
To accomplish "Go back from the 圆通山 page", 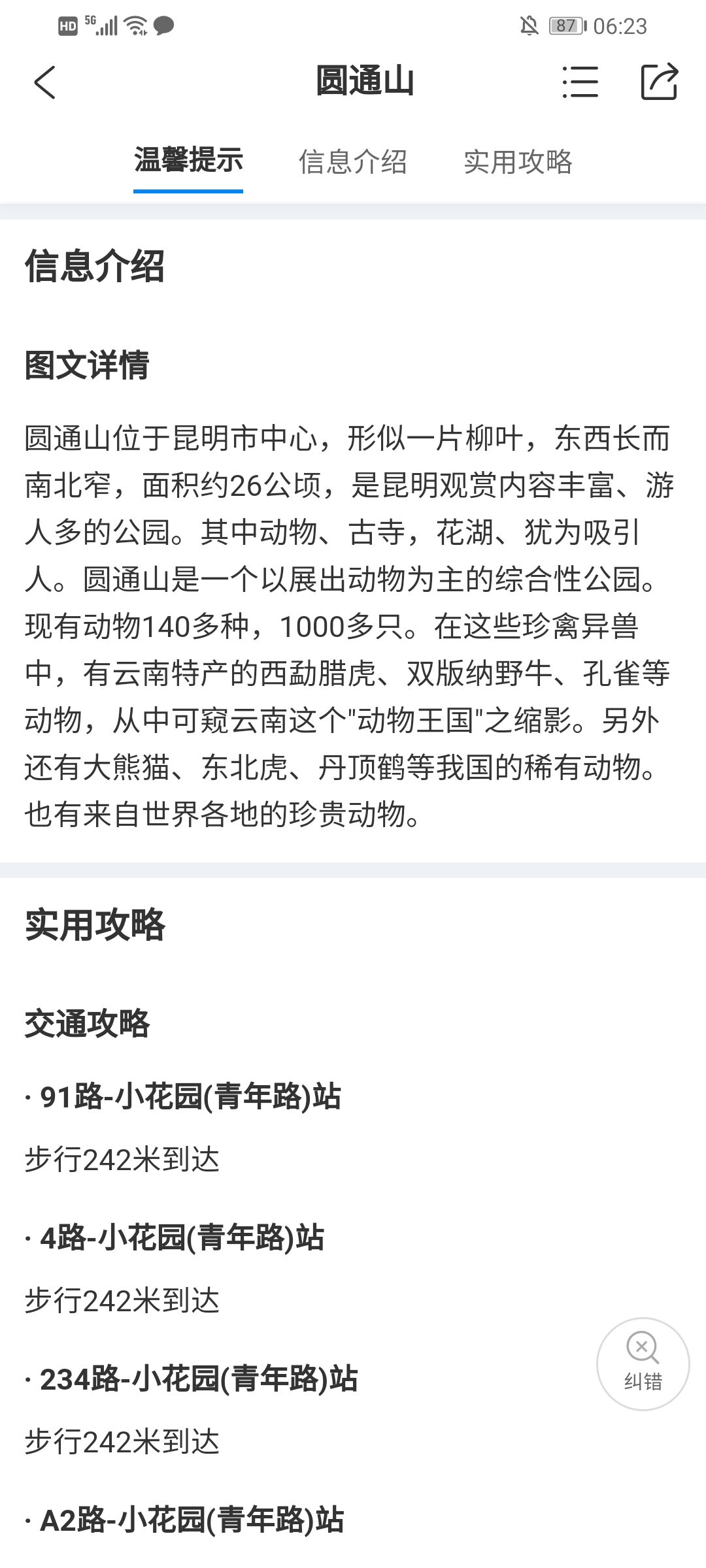I will [x=44, y=82].
